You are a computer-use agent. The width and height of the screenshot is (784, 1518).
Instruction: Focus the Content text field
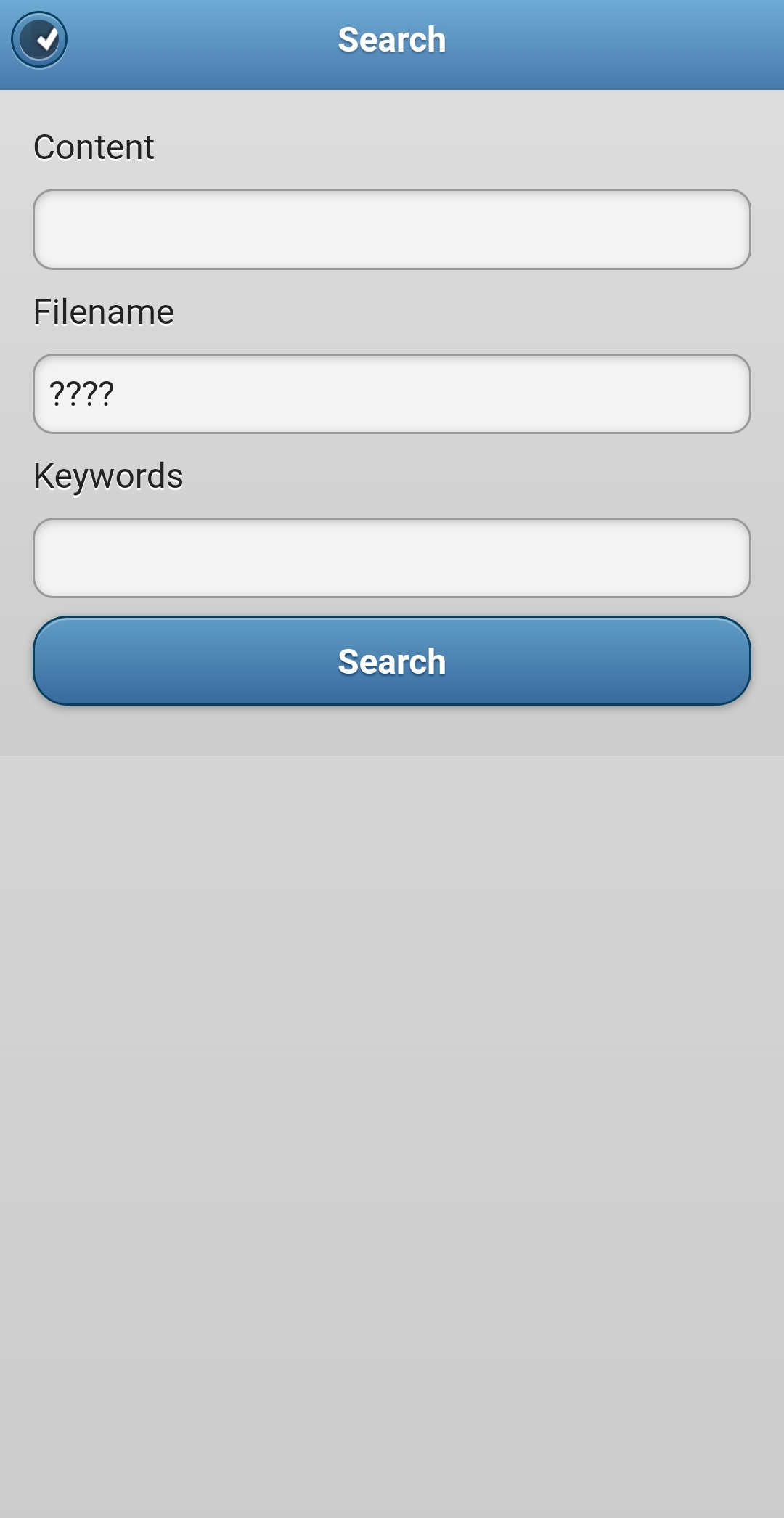click(392, 229)
